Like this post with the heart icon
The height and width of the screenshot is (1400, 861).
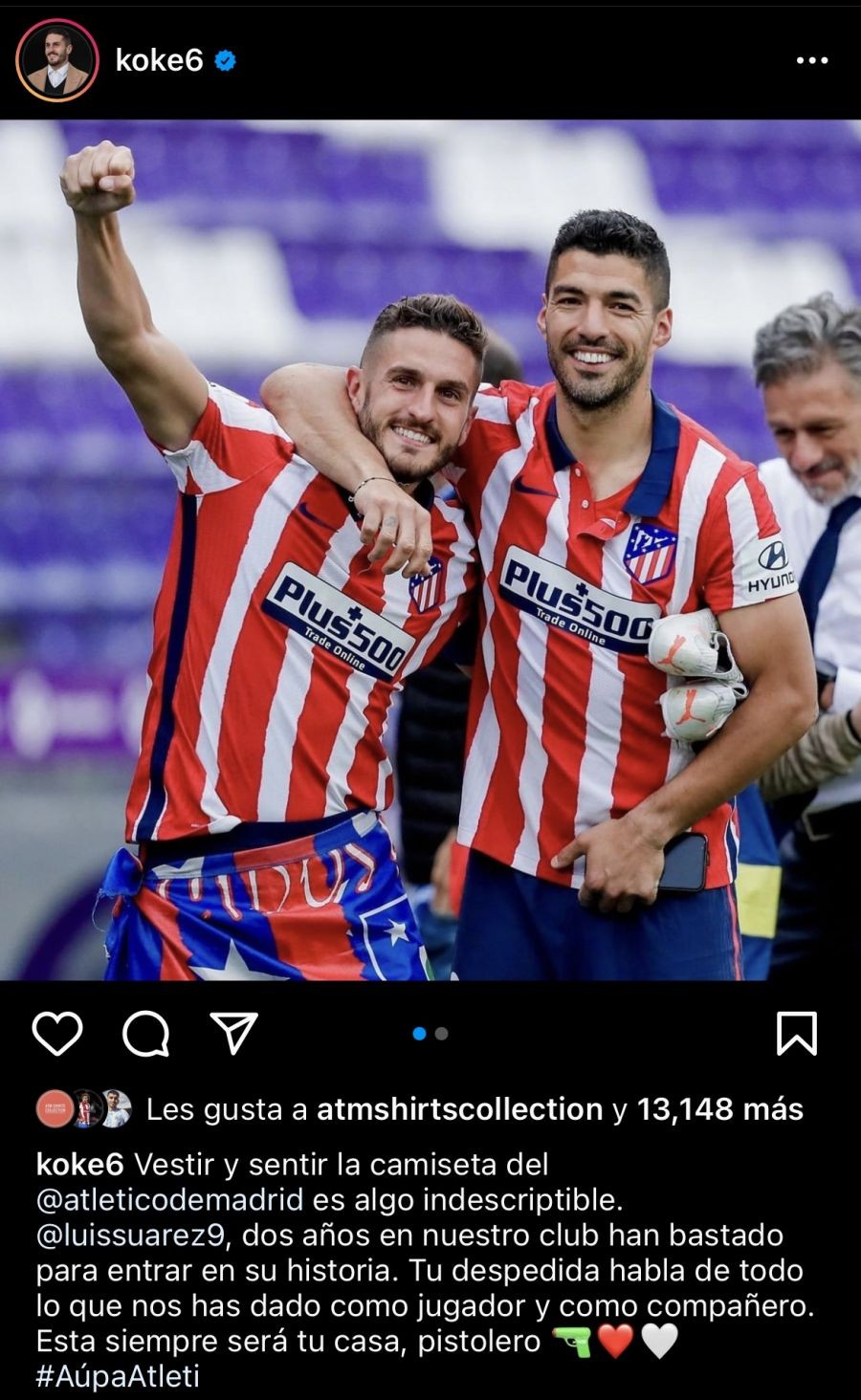tap(57, 1034)
